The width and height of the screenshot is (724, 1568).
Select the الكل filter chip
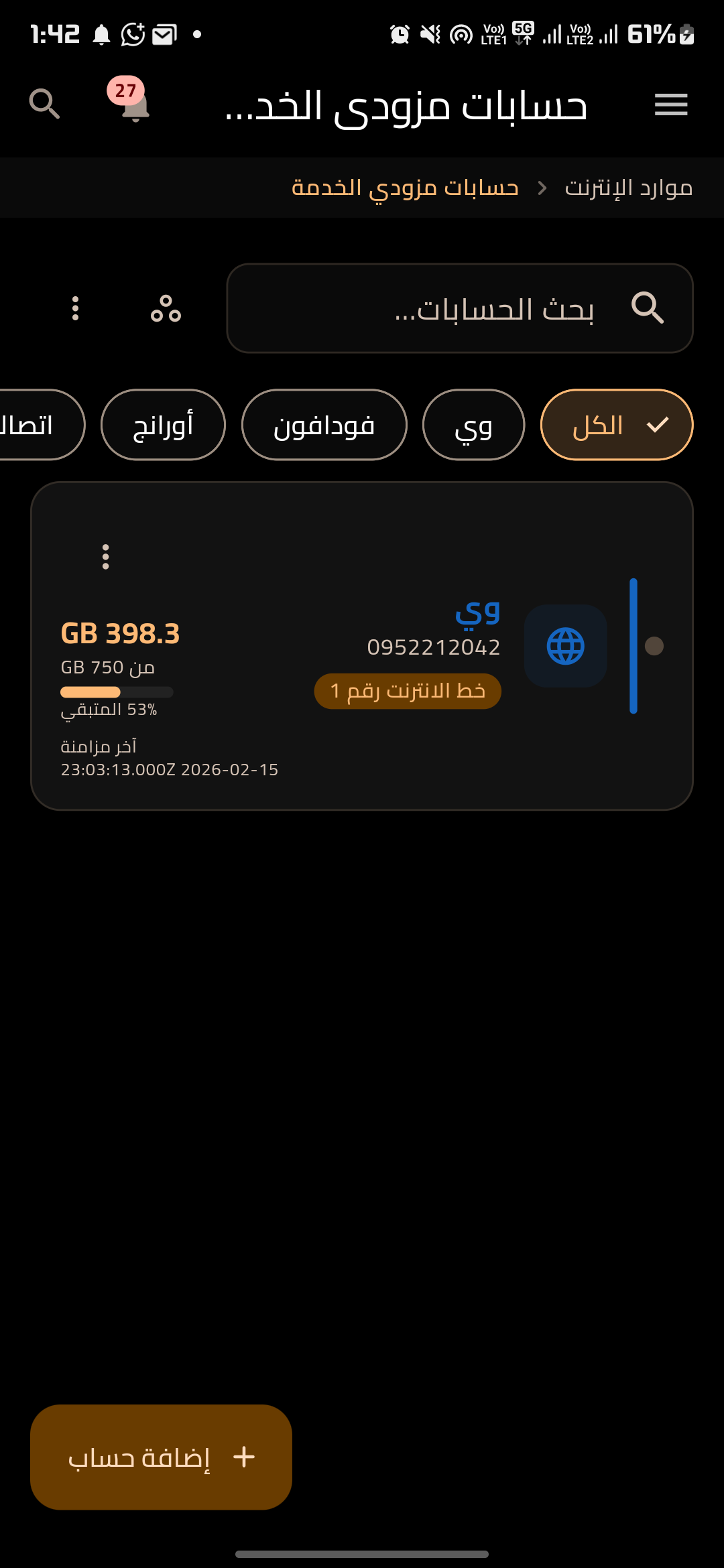coord(617,425)
